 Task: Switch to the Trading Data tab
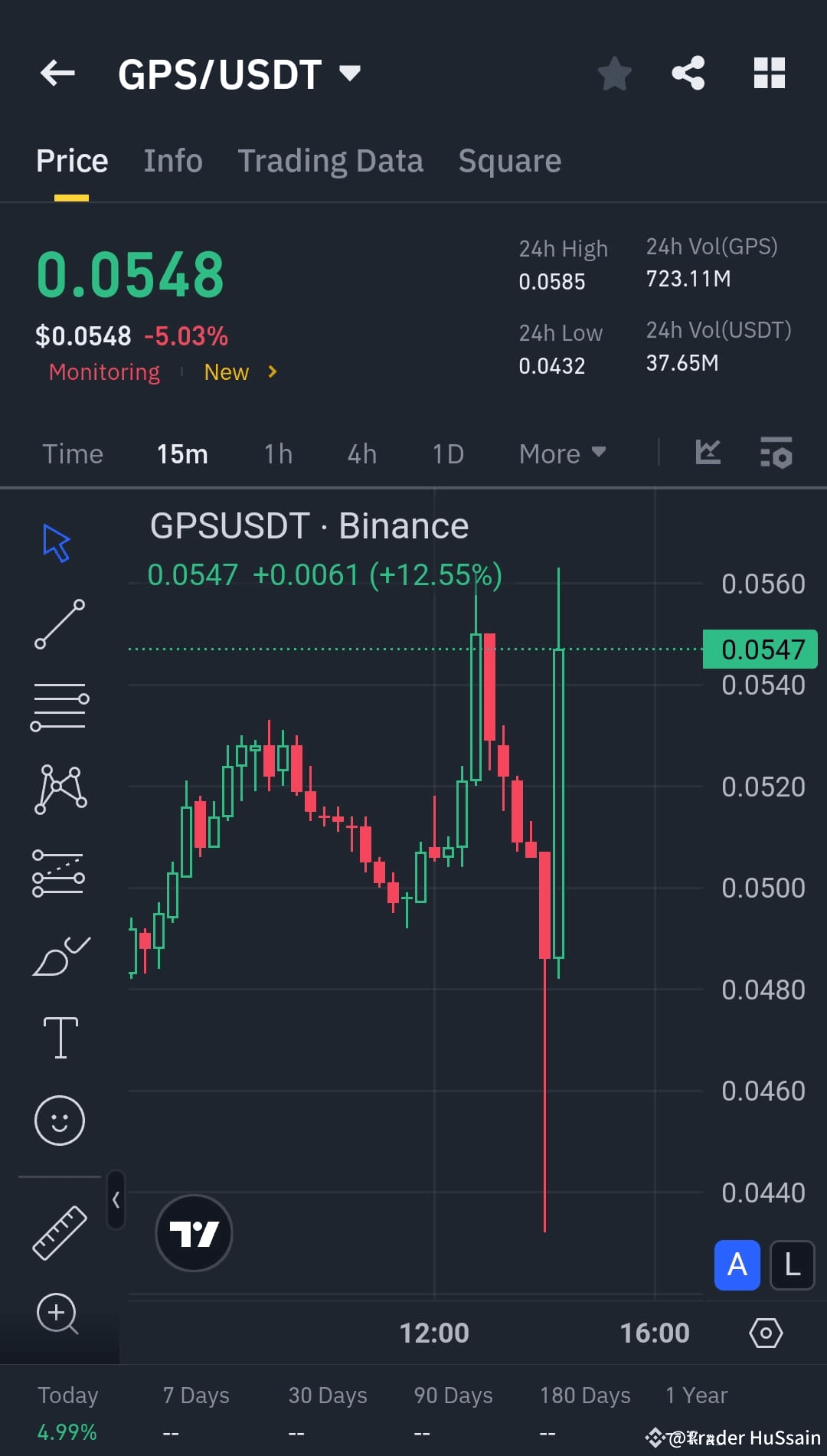tap(330, 161)
